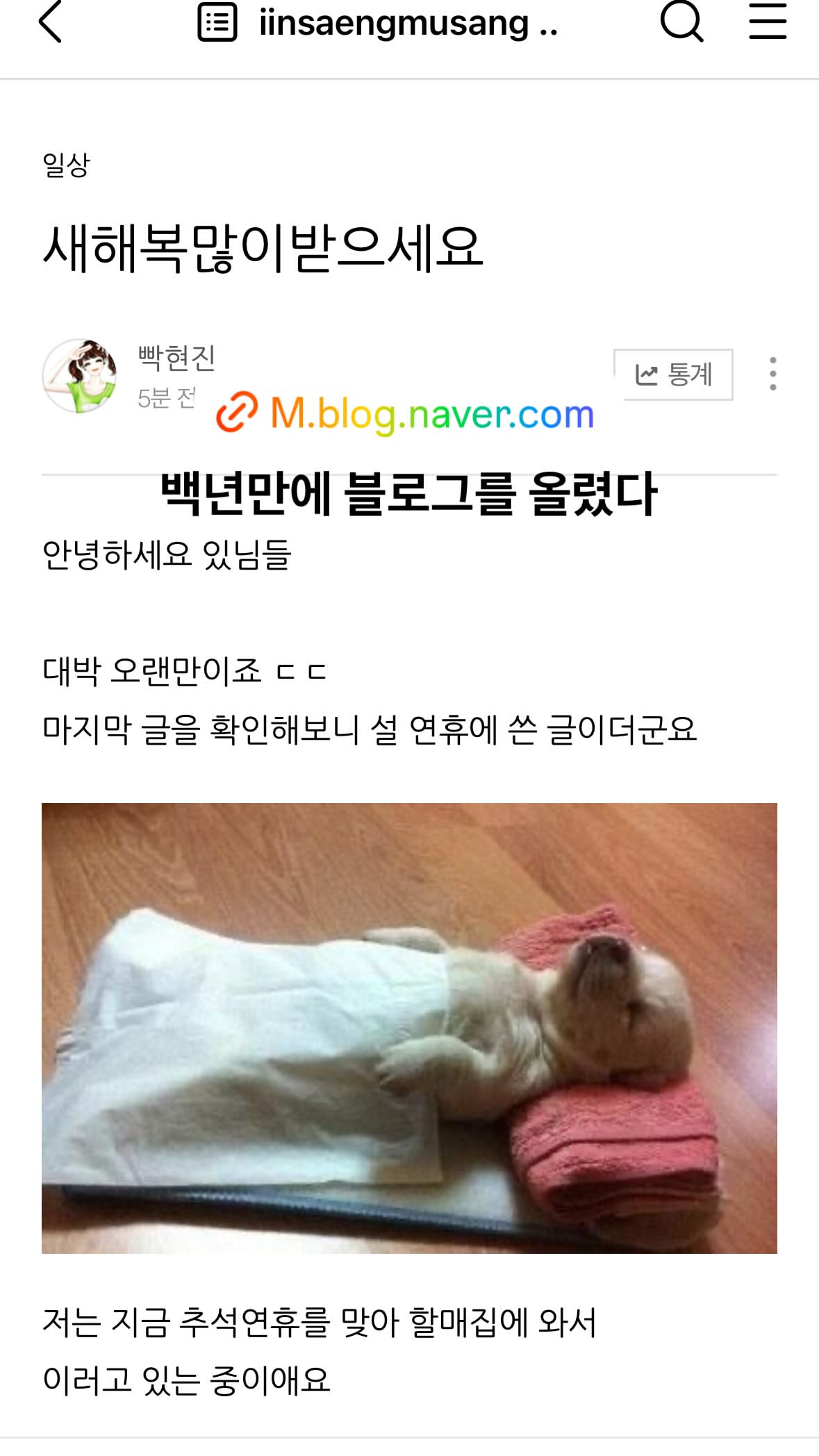Open the blog post list icon

point(217,23)
